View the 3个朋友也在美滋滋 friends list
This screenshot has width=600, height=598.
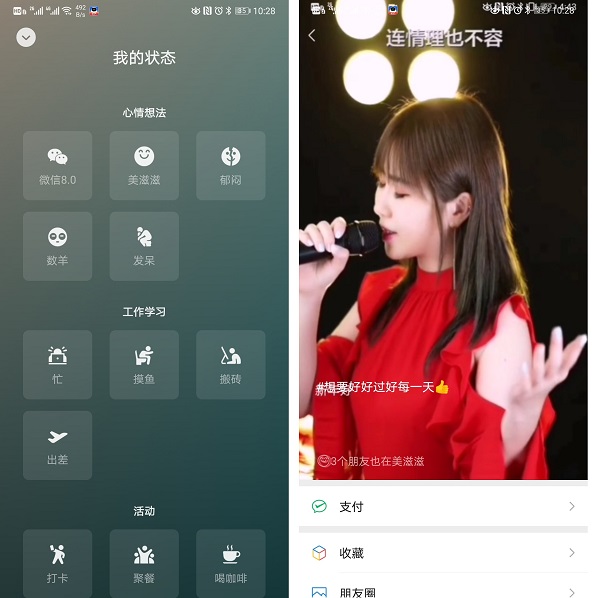(372, 461)
